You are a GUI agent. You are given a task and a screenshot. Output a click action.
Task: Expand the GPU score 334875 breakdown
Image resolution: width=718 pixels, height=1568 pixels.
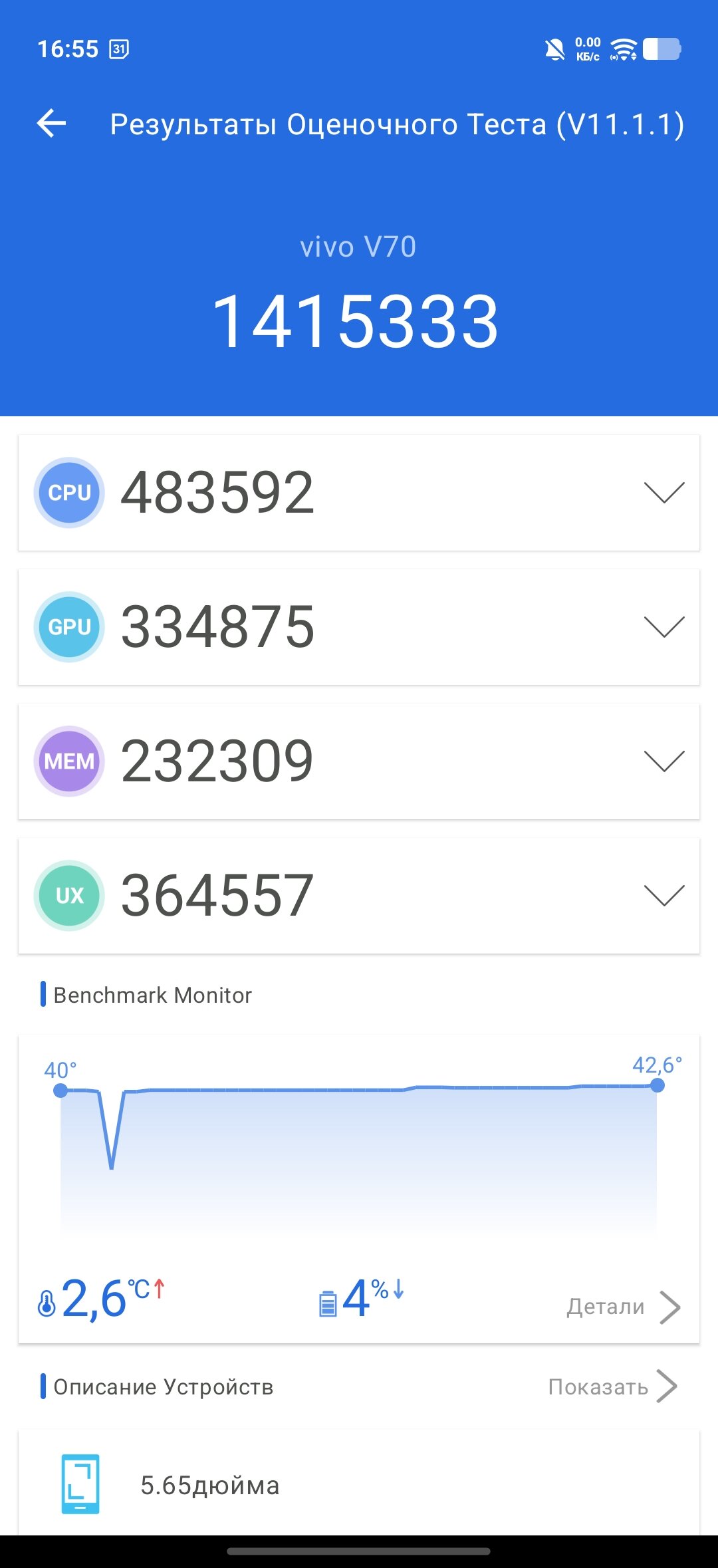(663, 627)
